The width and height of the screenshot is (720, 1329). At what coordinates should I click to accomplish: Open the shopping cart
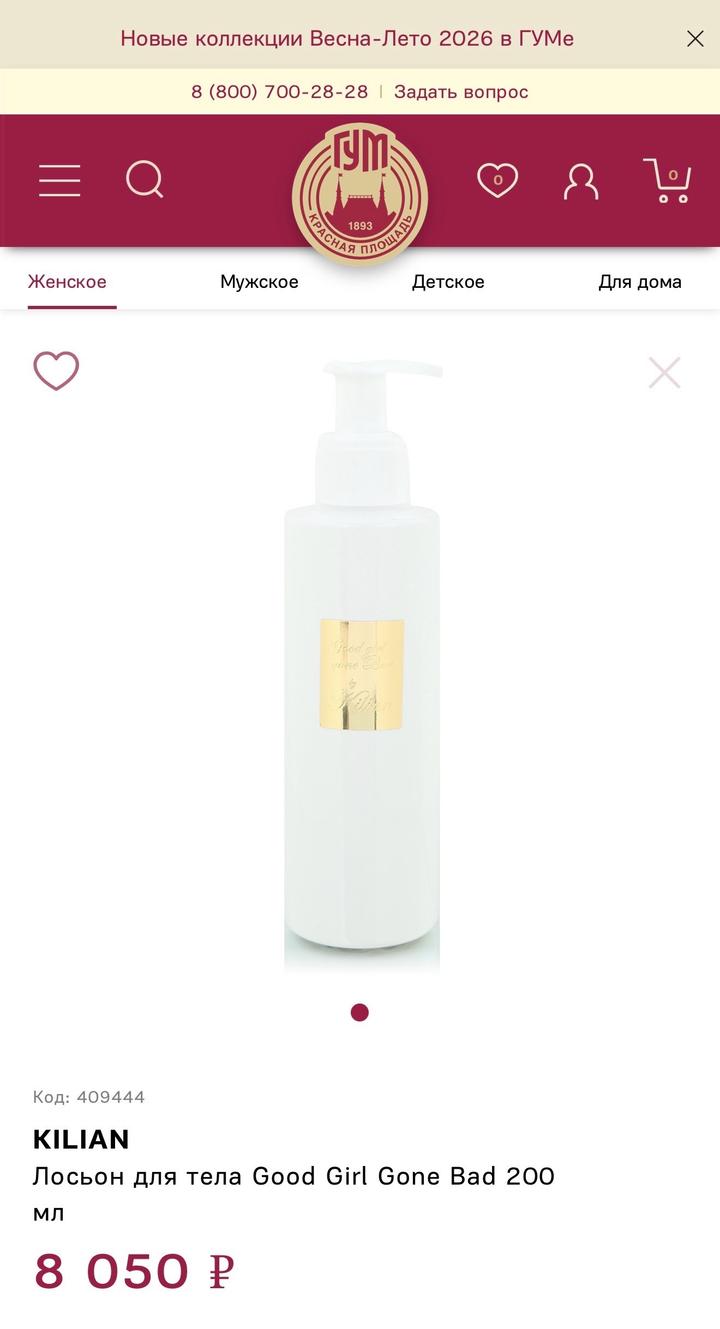coord(667,181)
